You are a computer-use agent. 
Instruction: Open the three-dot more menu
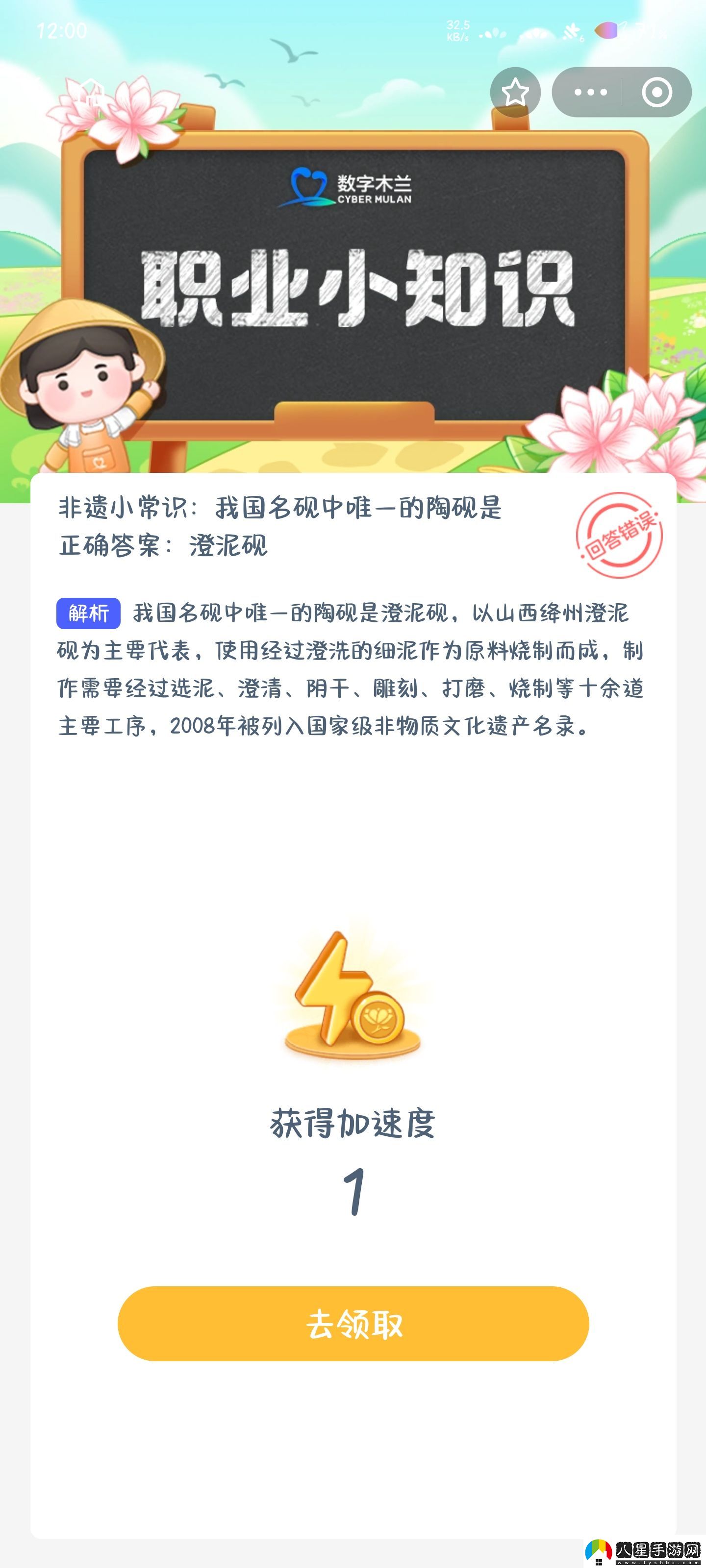click(590, 92)
